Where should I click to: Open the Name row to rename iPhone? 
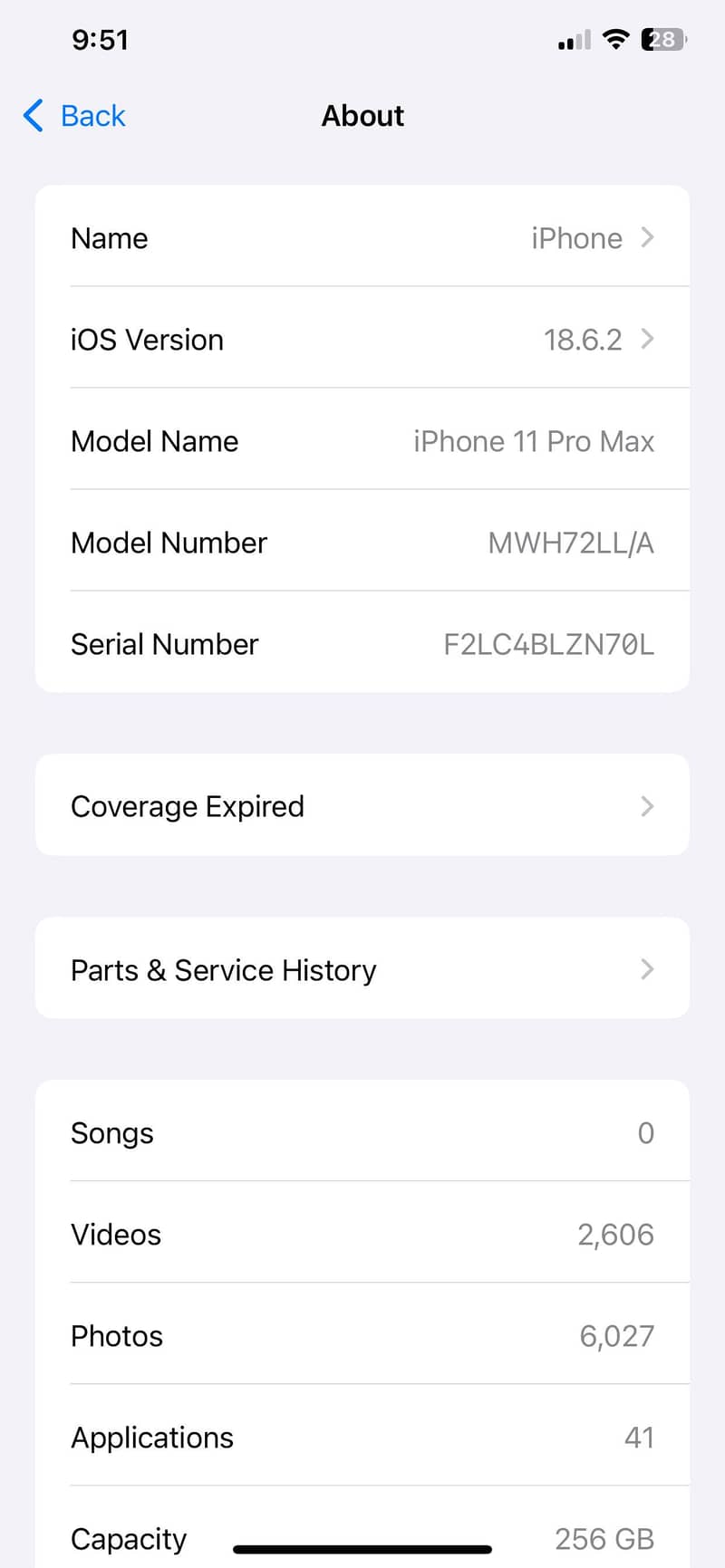point(362,238)
